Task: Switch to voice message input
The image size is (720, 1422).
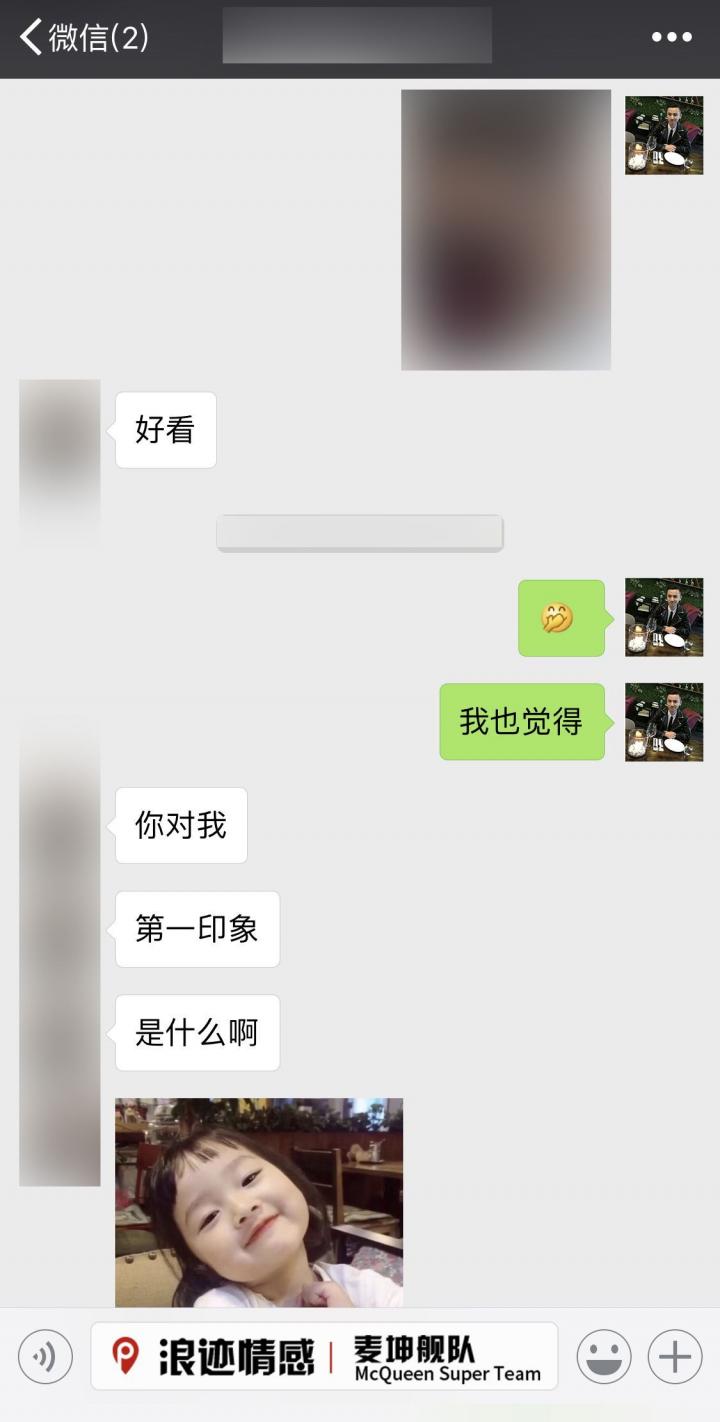Action: tap(45, 1357)
